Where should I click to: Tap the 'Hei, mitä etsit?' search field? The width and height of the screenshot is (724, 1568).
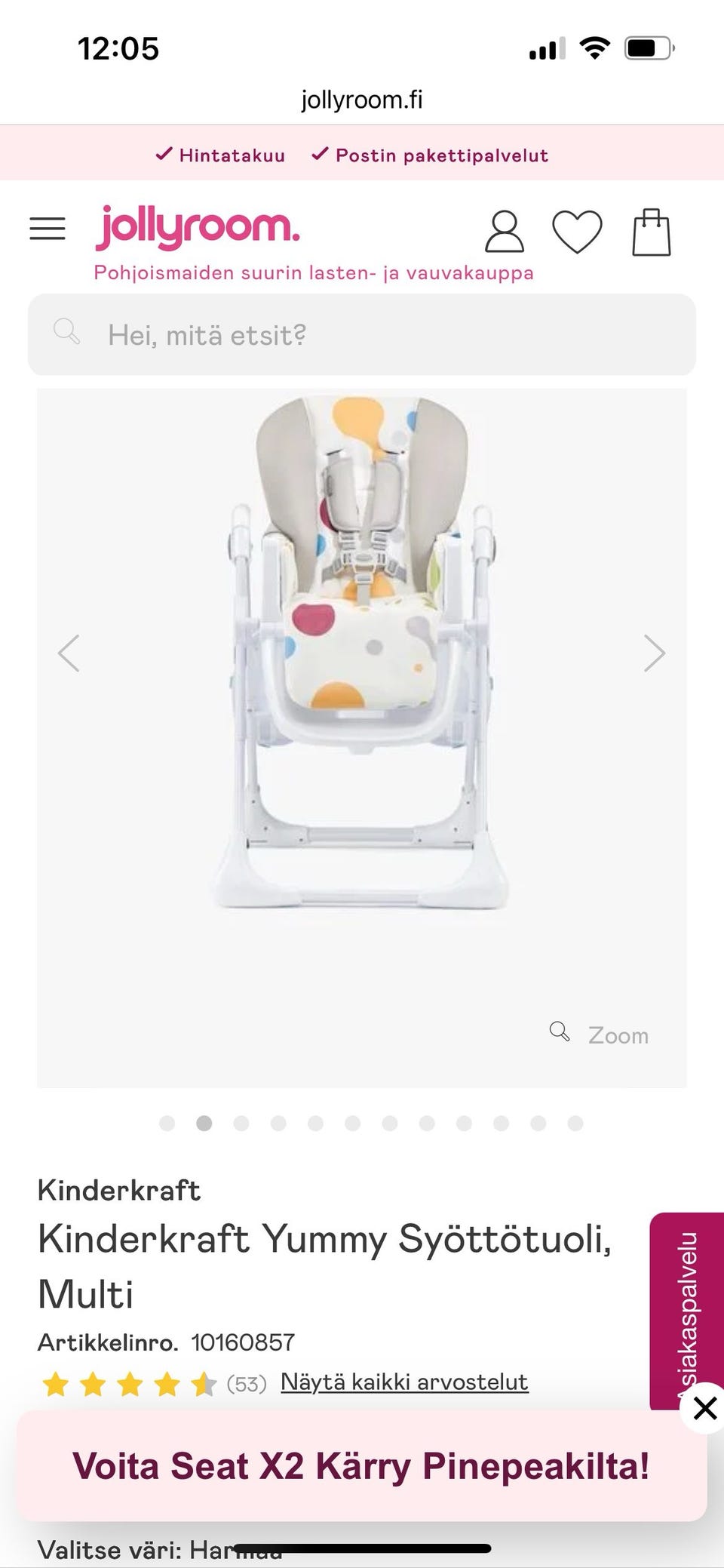(362, 334)
